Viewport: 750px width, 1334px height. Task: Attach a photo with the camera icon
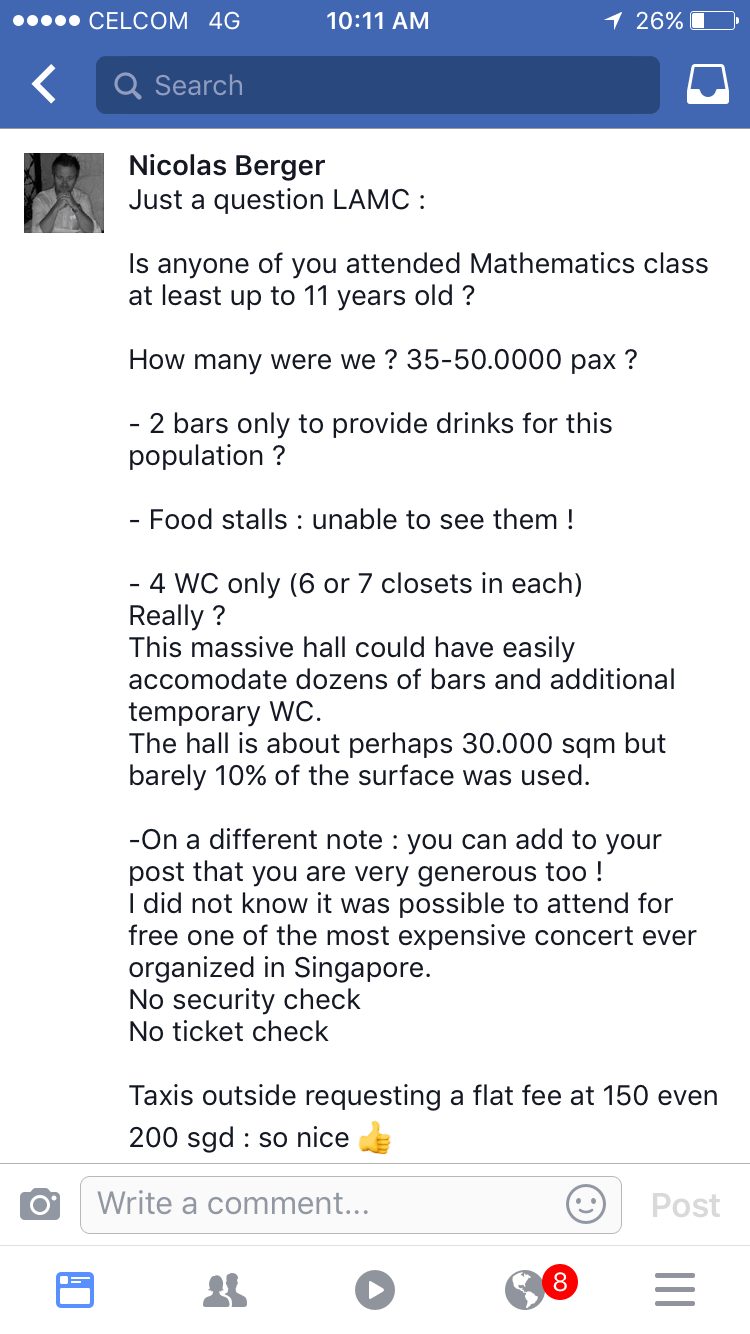tap(40, 1204)
